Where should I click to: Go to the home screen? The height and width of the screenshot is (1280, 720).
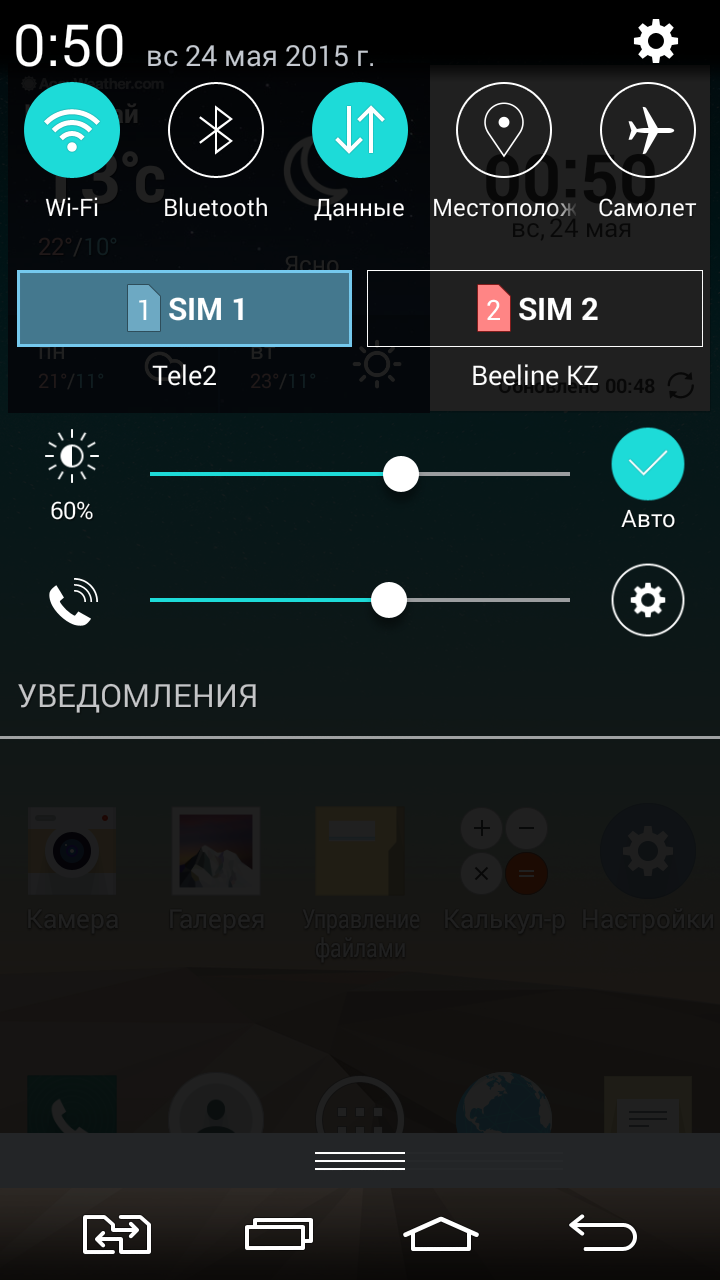(440, 1234)
